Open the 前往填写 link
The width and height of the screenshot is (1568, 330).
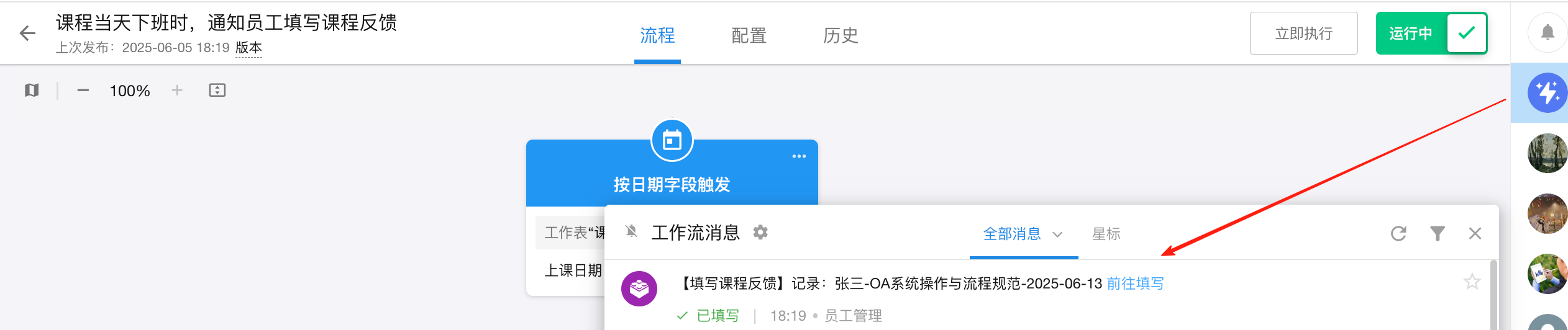[x=1135, y=283]
